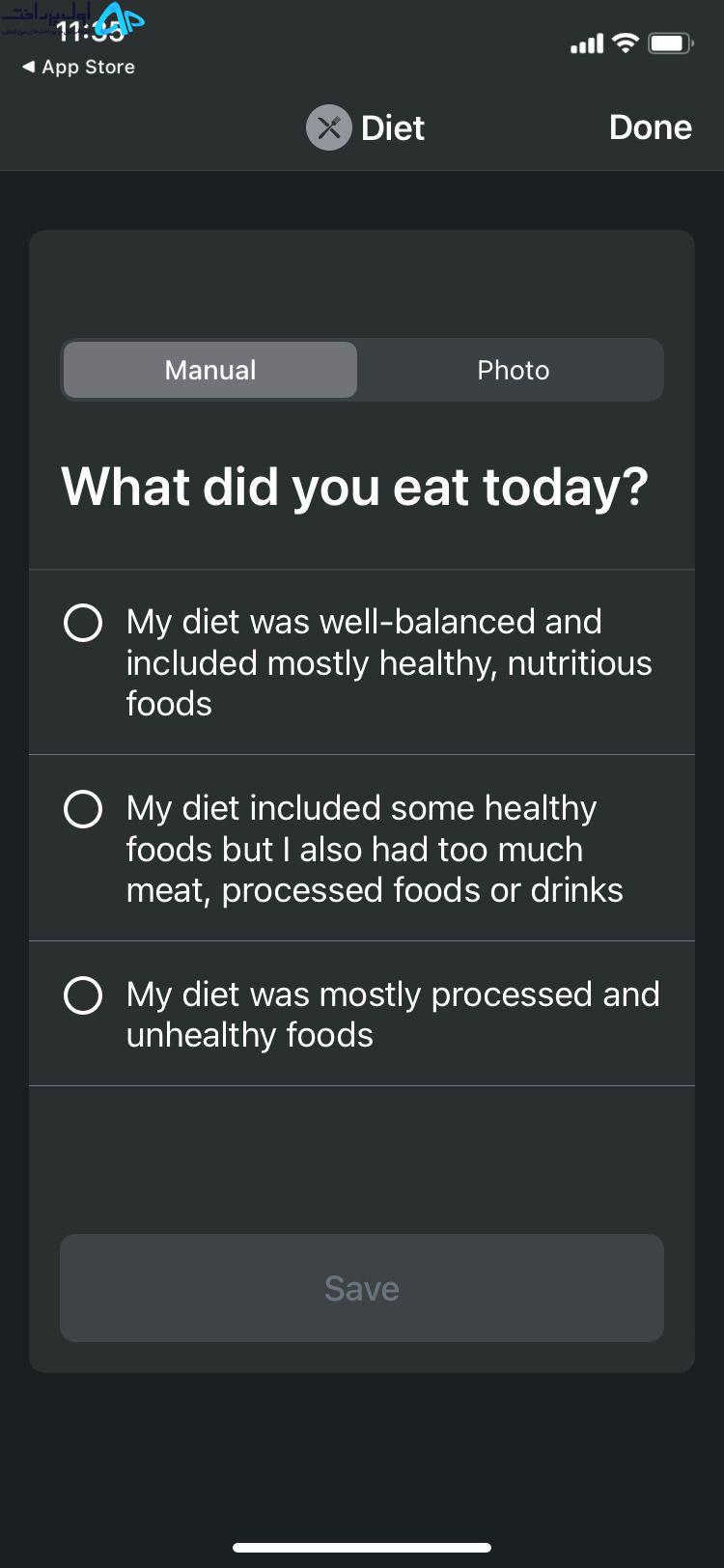Pick mostly processed and unhealthy foods
This screenshot has width=724, height=1568.
click(362, 1014)
